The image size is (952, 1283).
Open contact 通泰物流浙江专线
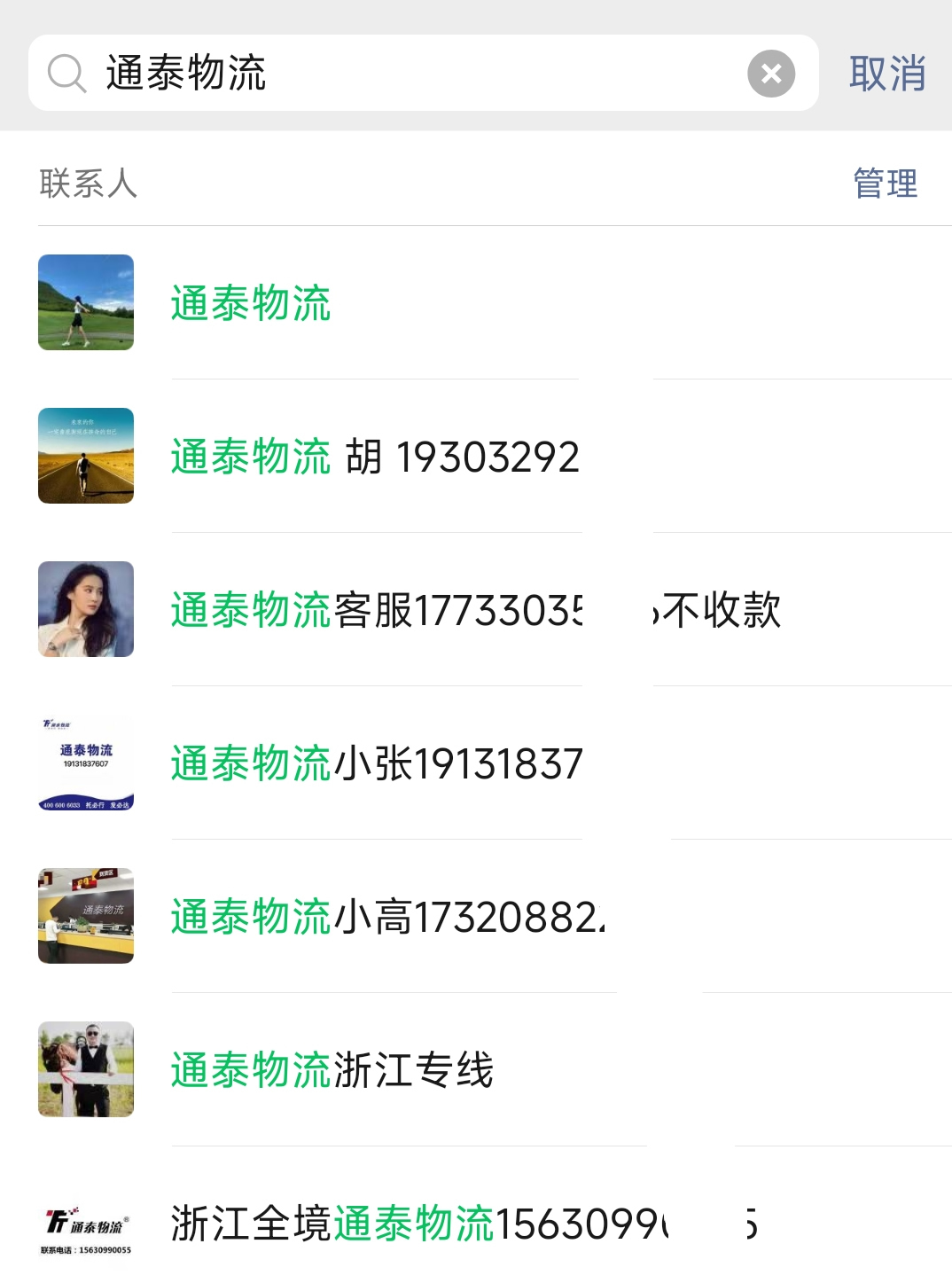pyautogui.click(x=332, y=1071)
